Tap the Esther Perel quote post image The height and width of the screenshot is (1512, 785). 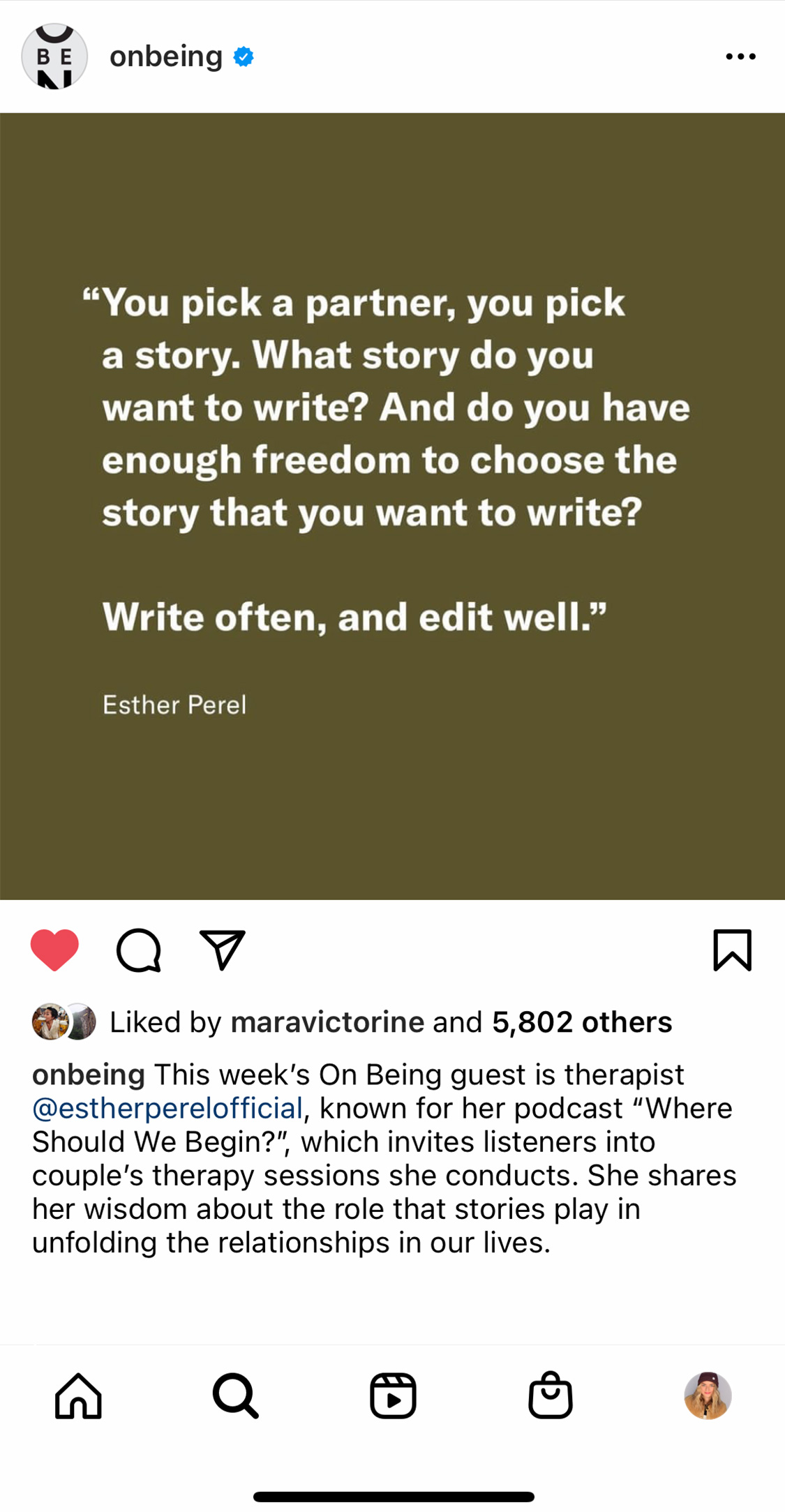pyautogui.click(x=392, y=506)
